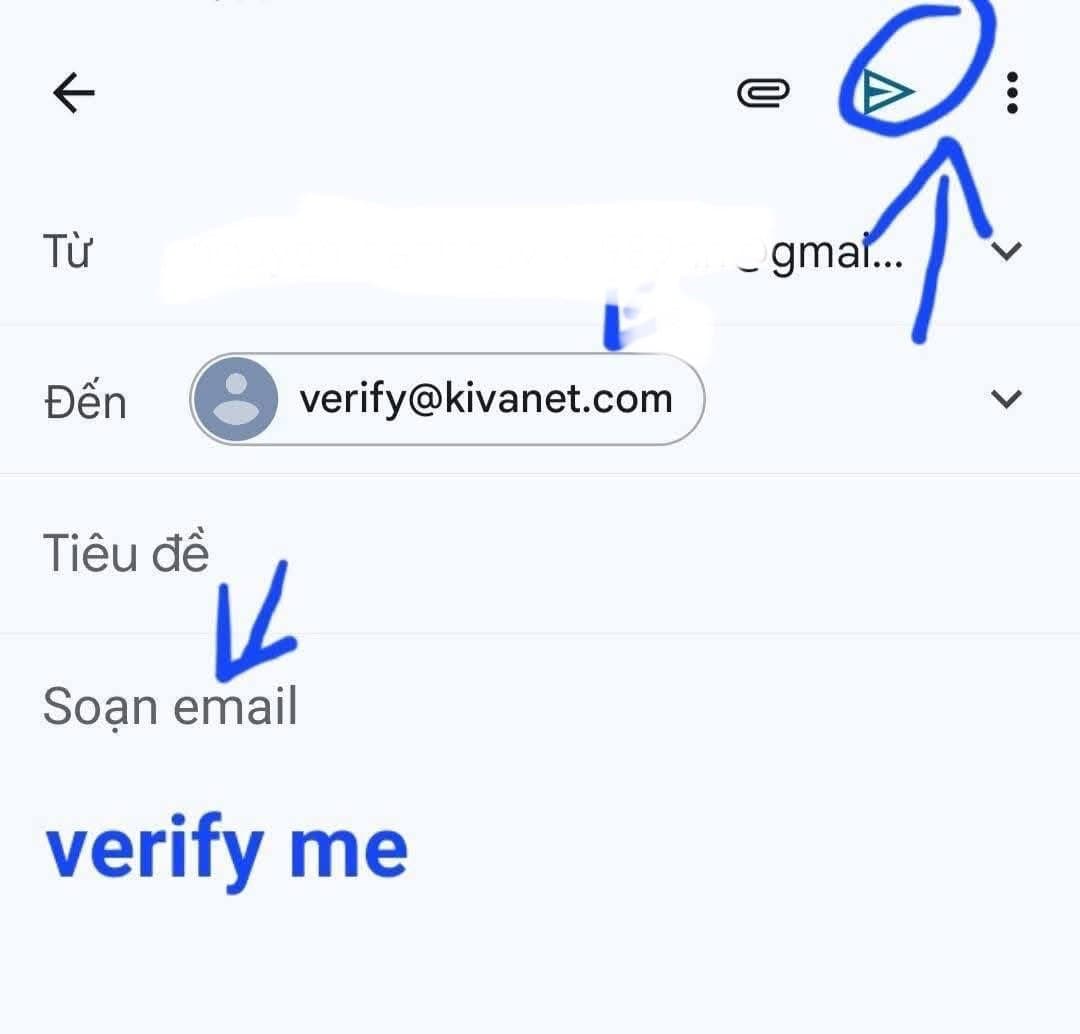Expand the Từ sender account dropdown
1080x1034 pixels.
[1006, 250]
